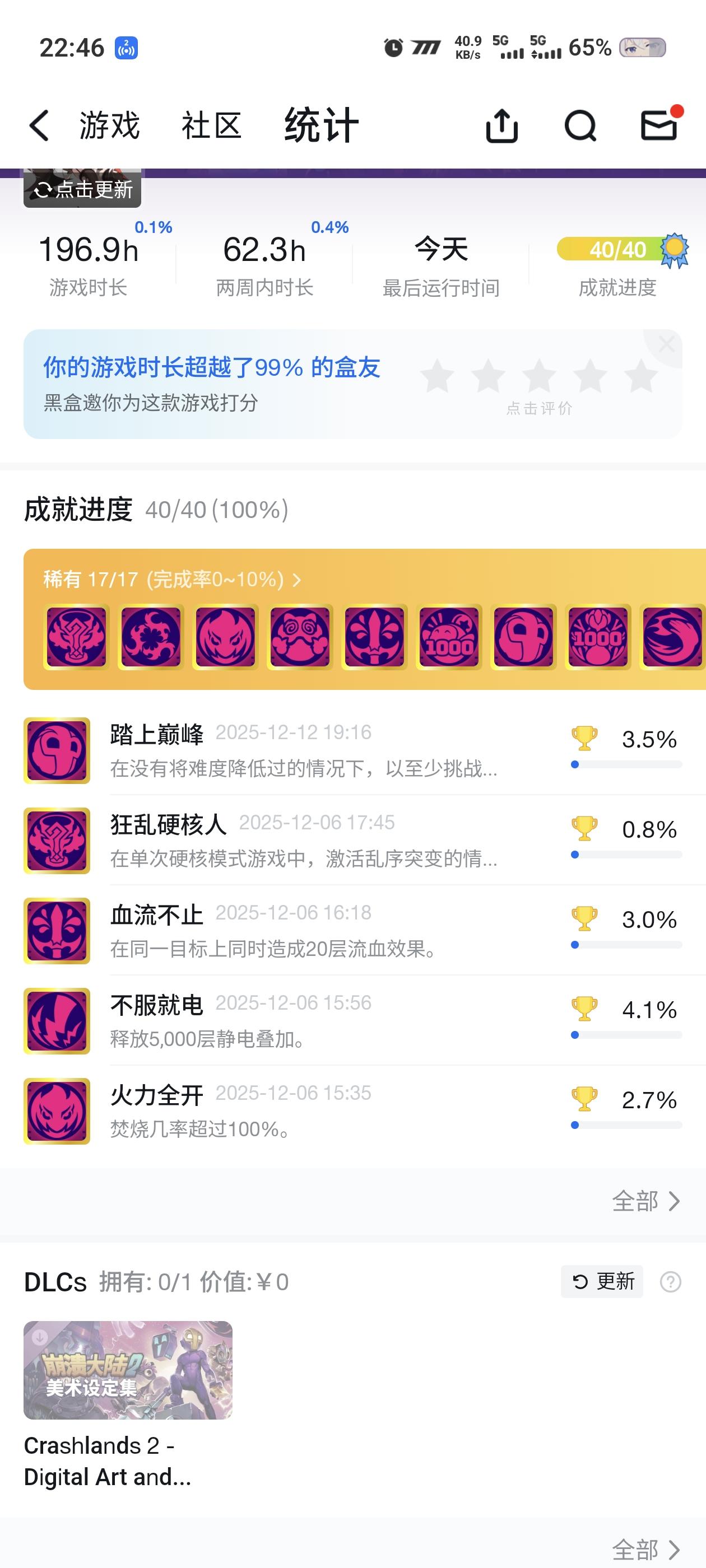Dismiss the game rating banner
This screenshot has height=1568, width=706.
[666, 344]
